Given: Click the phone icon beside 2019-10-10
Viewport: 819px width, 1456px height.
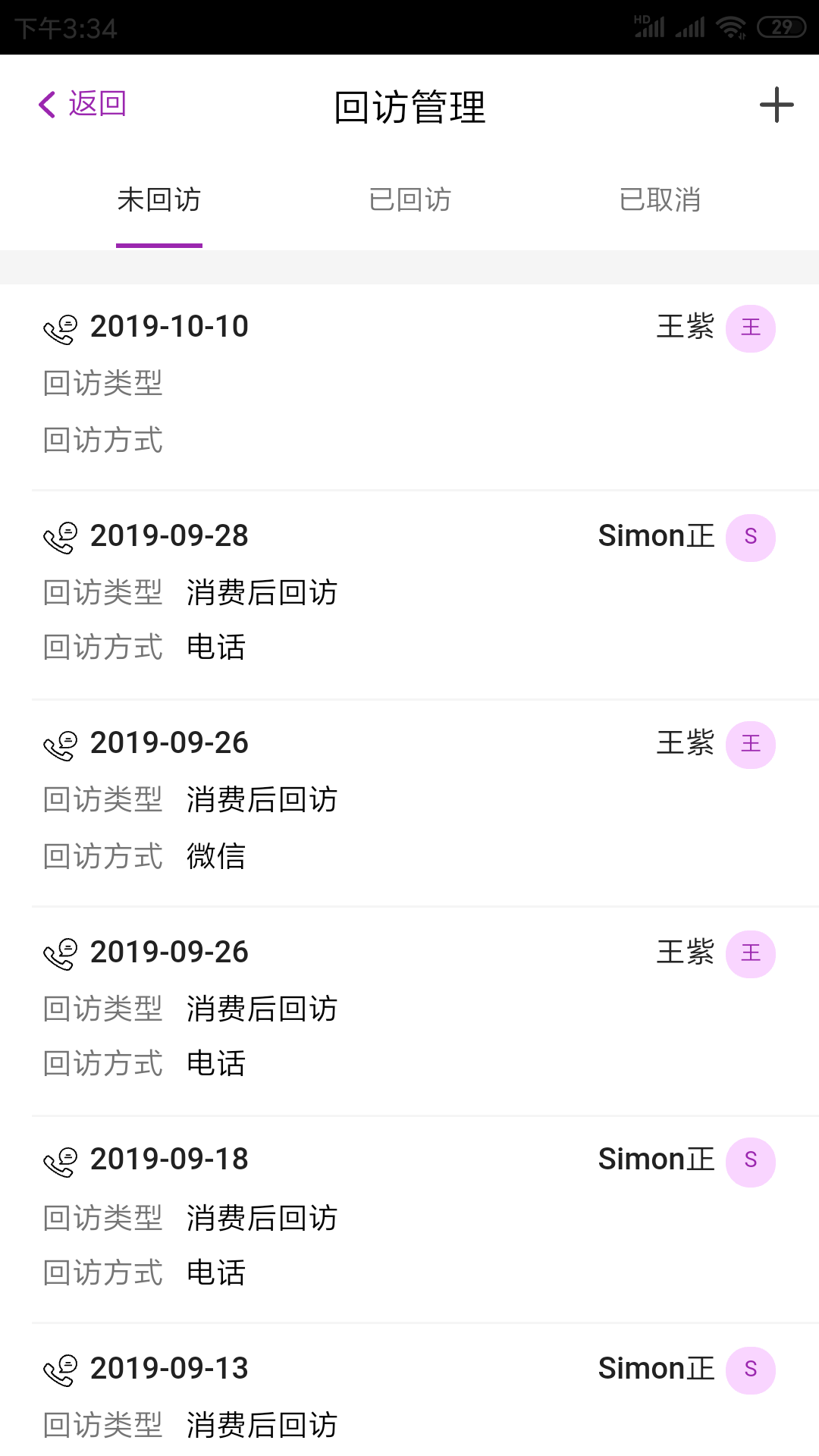Looking at the screenshot, I should [61, 328].
